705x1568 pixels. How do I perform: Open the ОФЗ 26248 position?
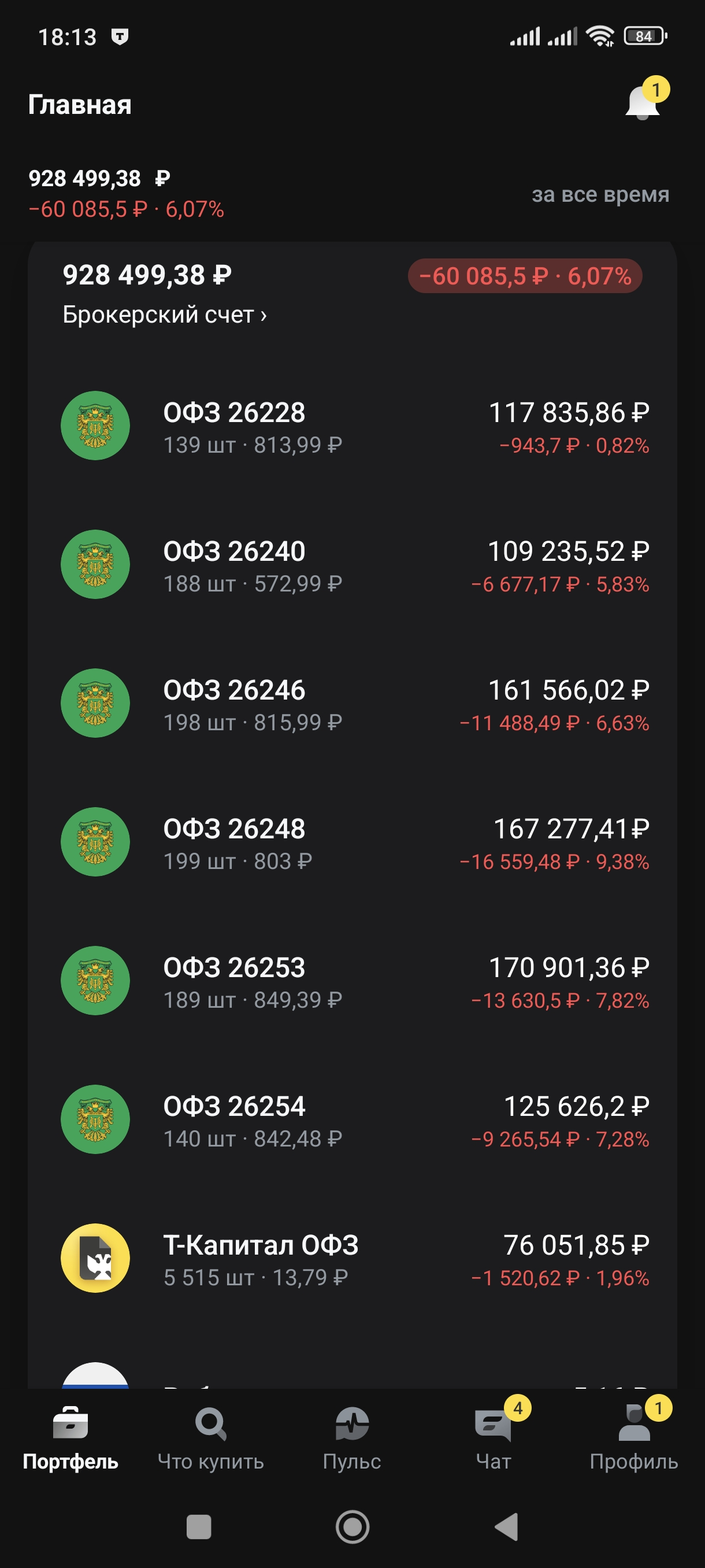pos(352,842)
